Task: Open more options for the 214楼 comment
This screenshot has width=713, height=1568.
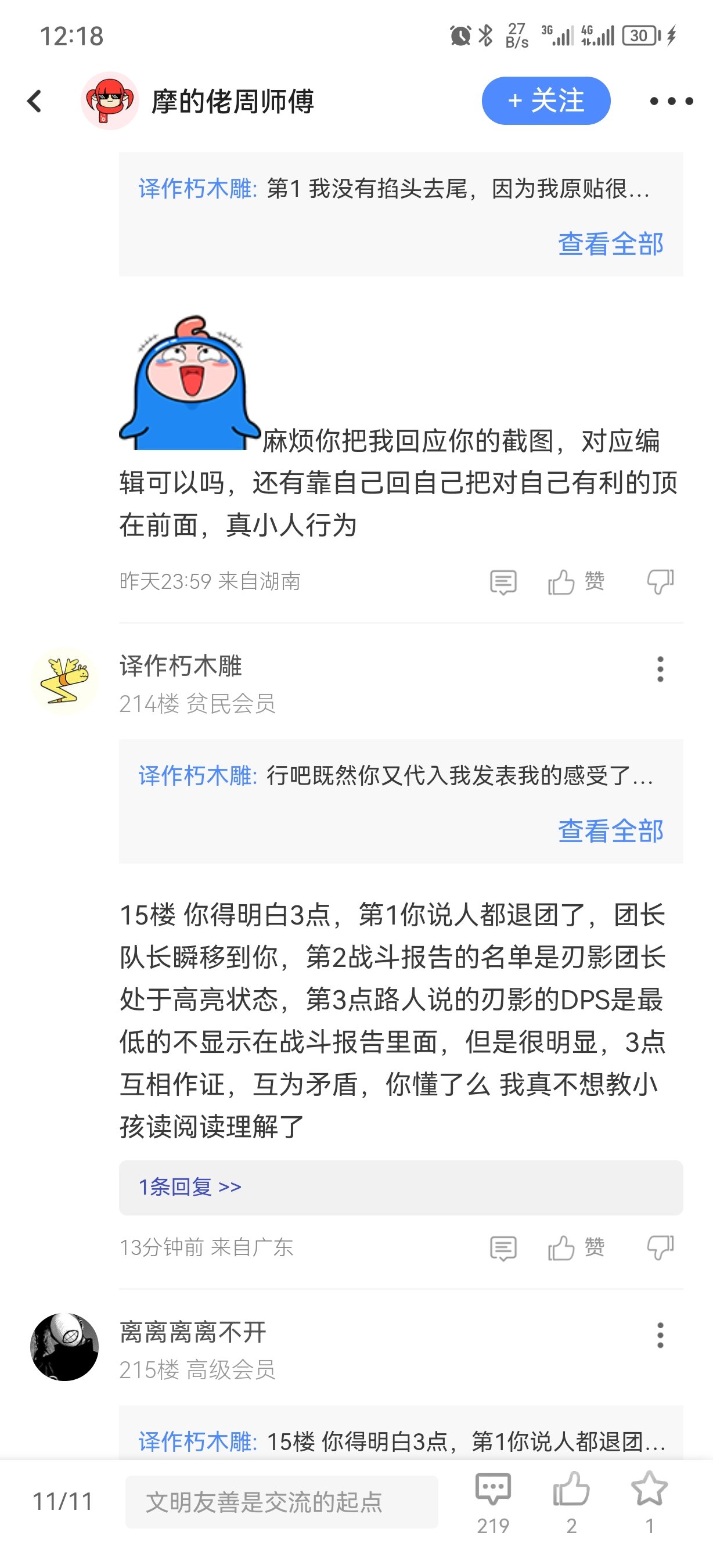Action: tap(660, 670)
